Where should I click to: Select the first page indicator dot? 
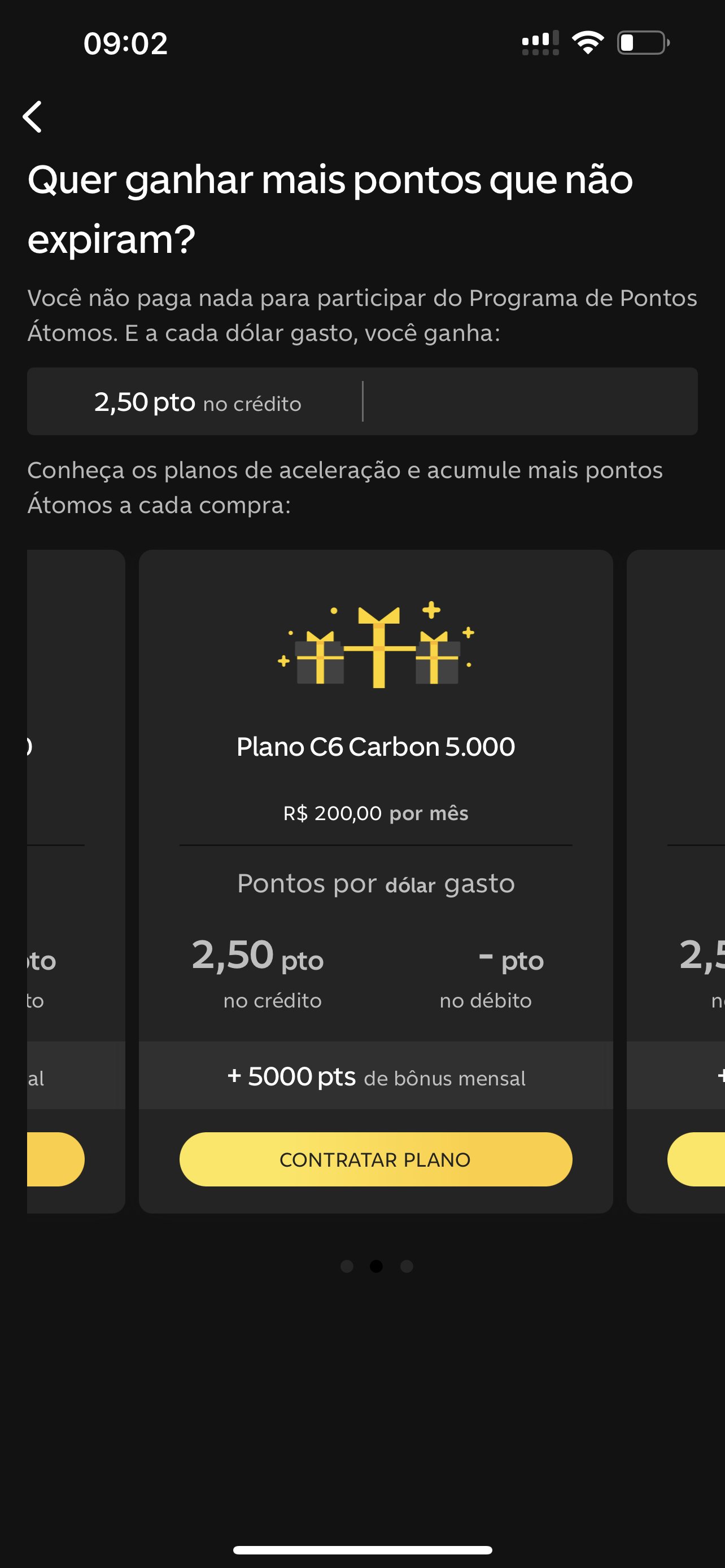pyautogui.click(x=347, y=1266)
